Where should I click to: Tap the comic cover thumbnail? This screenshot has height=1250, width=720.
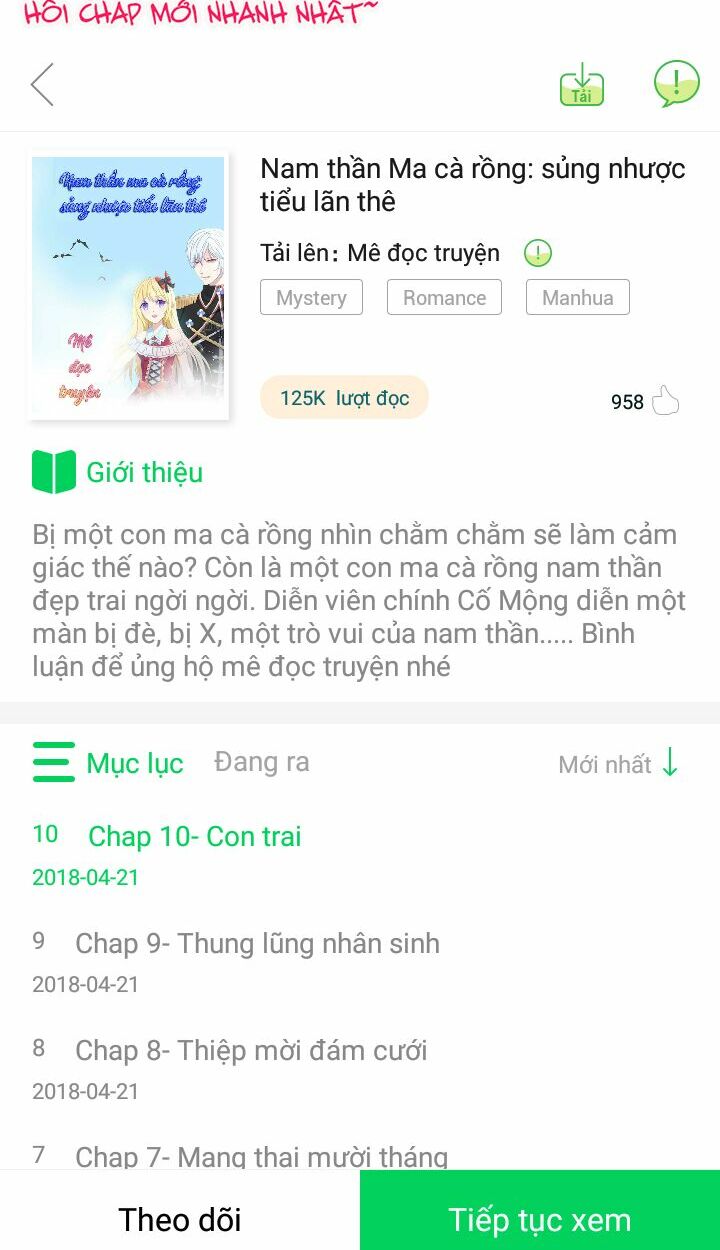click(128, 286)
